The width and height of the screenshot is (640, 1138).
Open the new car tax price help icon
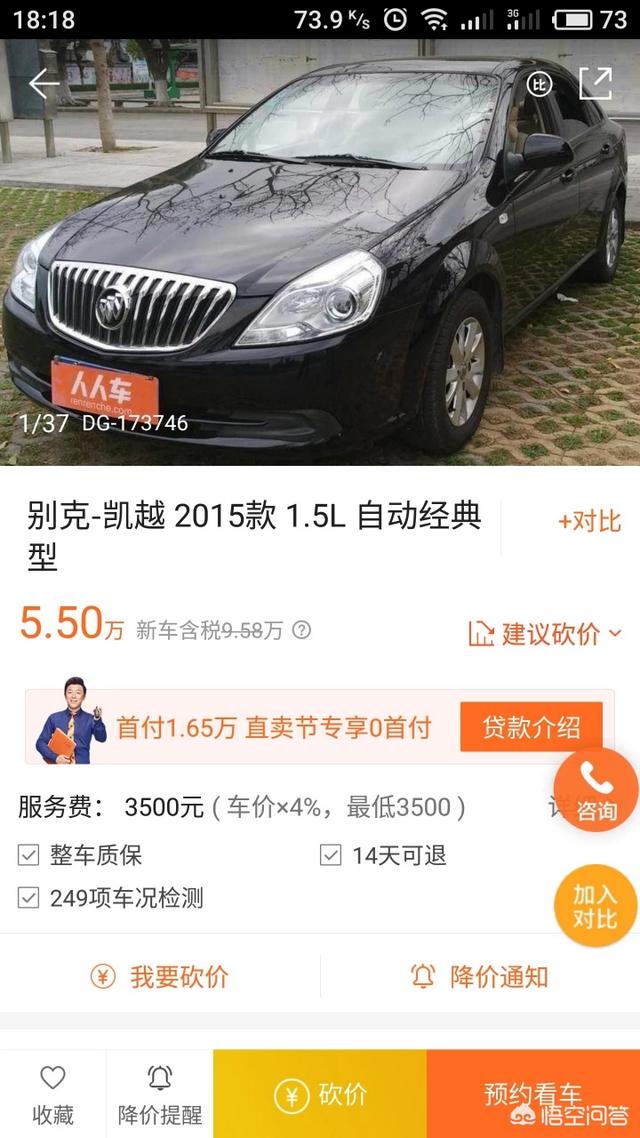301,631
